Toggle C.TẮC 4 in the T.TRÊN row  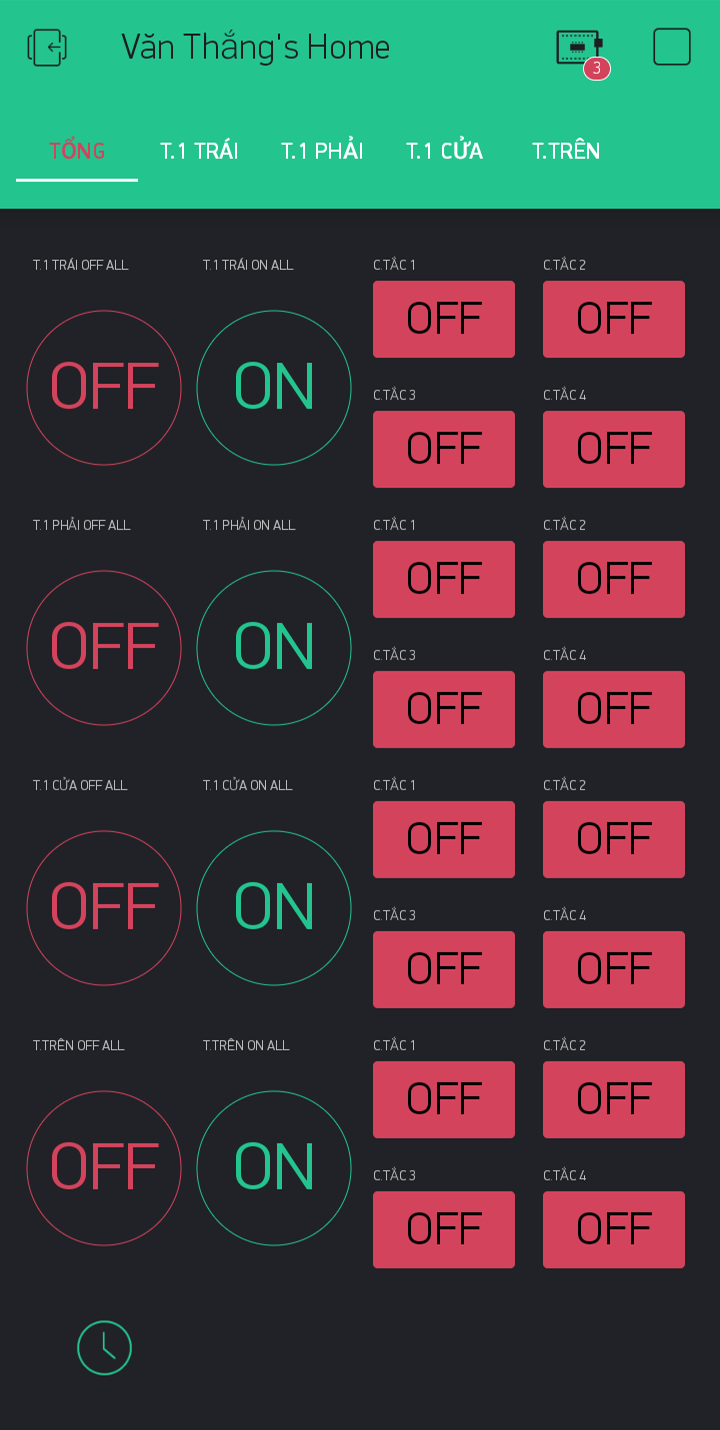click(614, 1229)
